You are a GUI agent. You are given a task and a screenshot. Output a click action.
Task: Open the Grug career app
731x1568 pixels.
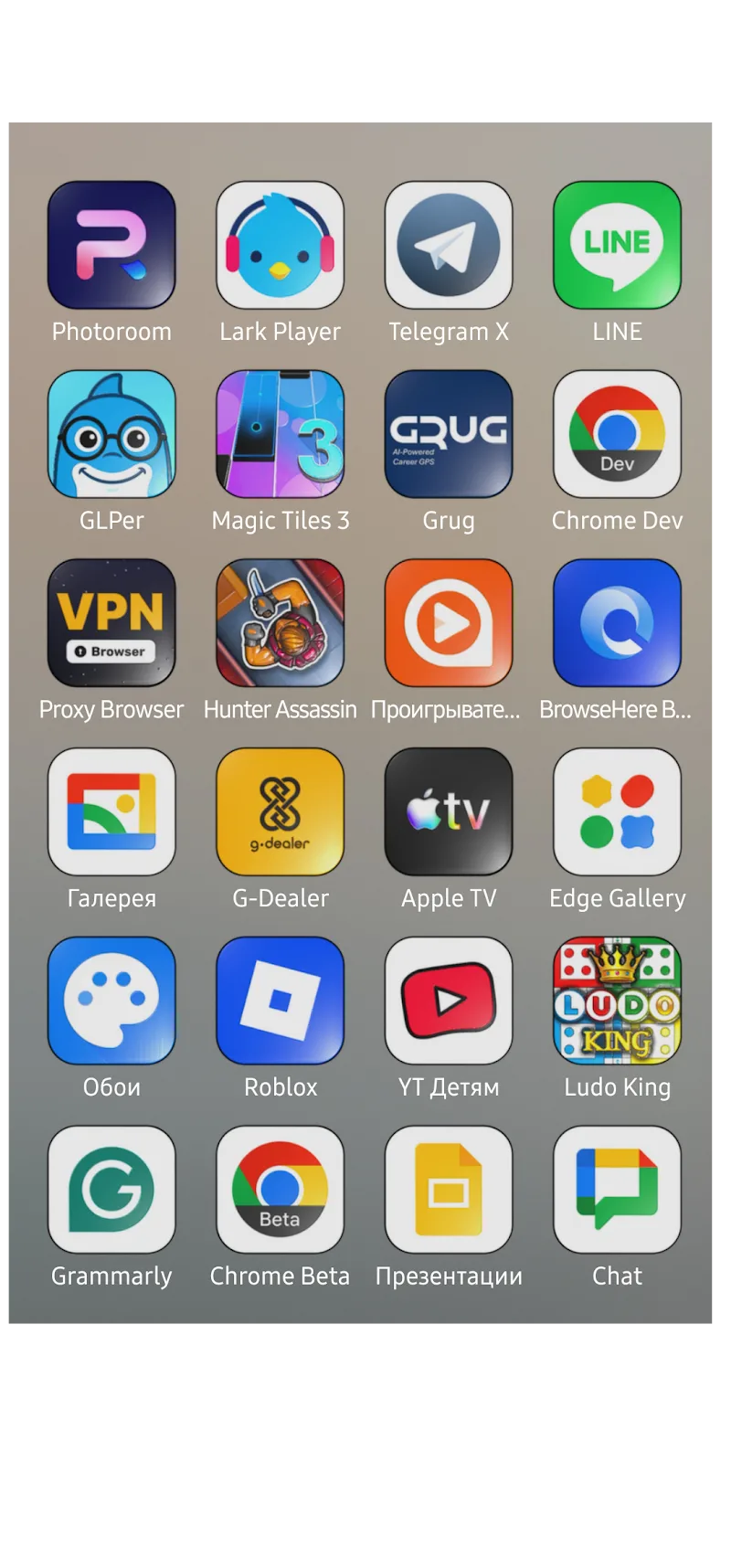(449, 434)
